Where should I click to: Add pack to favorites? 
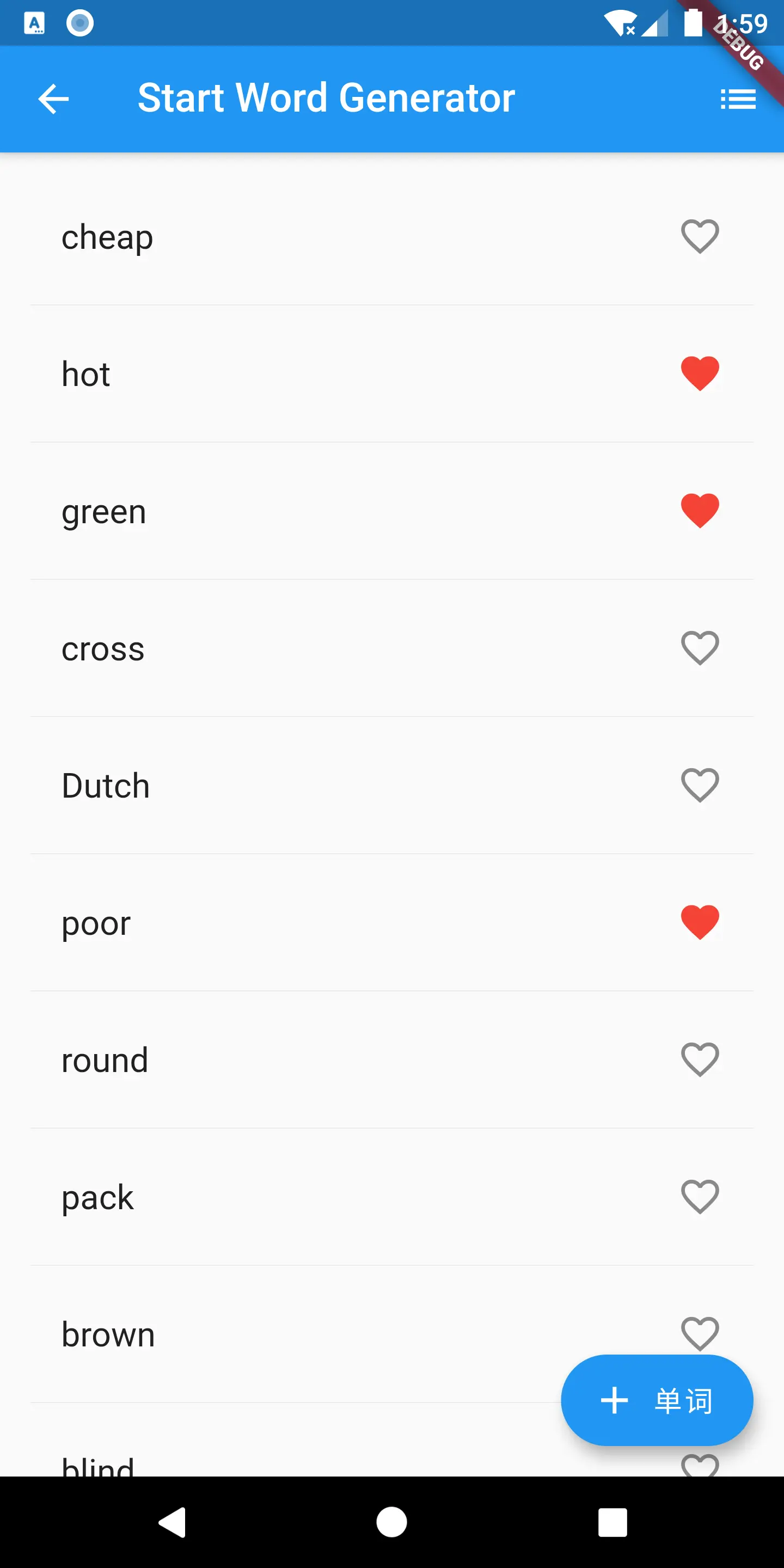point(700,1197)
